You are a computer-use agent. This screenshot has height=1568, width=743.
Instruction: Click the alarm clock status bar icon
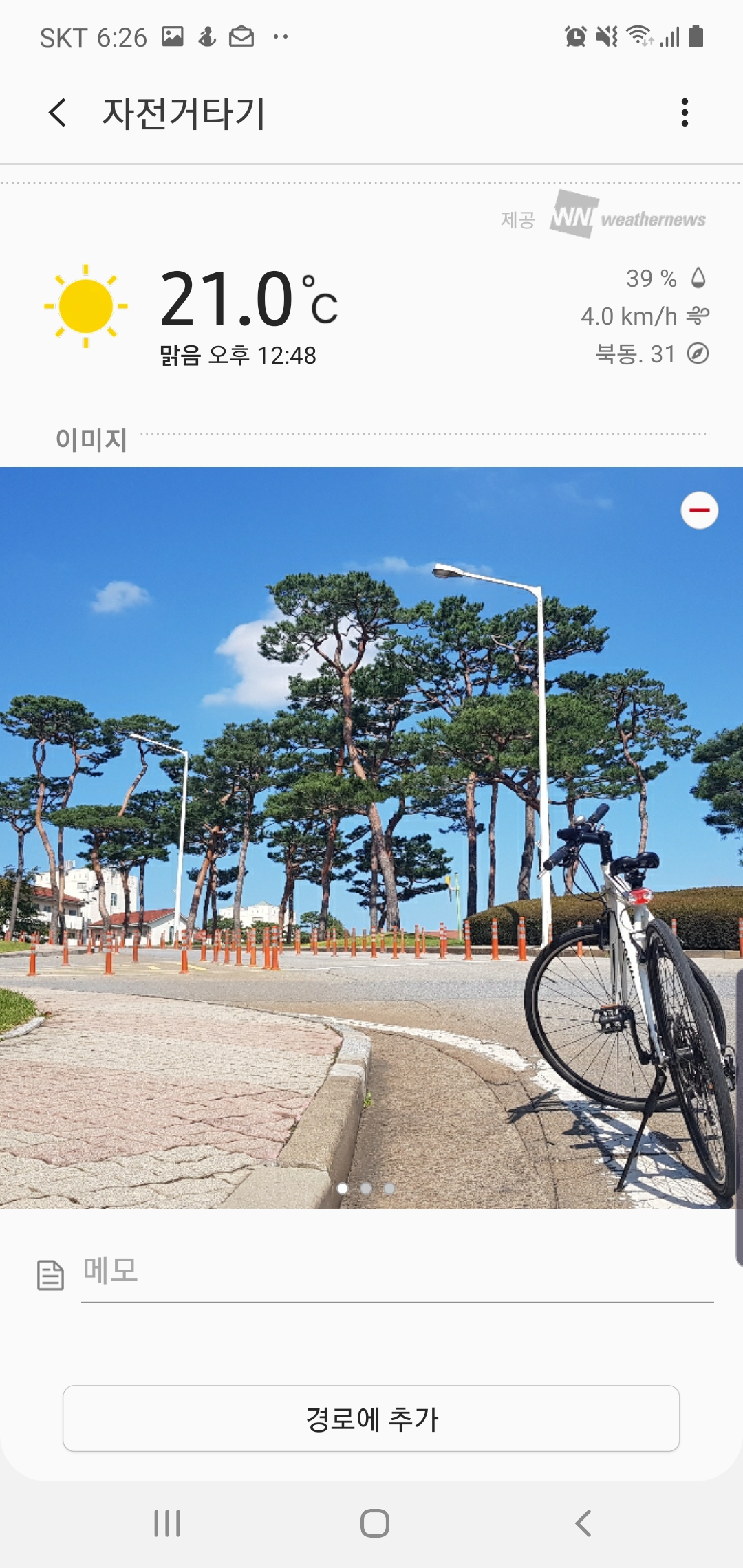(575, 36)
